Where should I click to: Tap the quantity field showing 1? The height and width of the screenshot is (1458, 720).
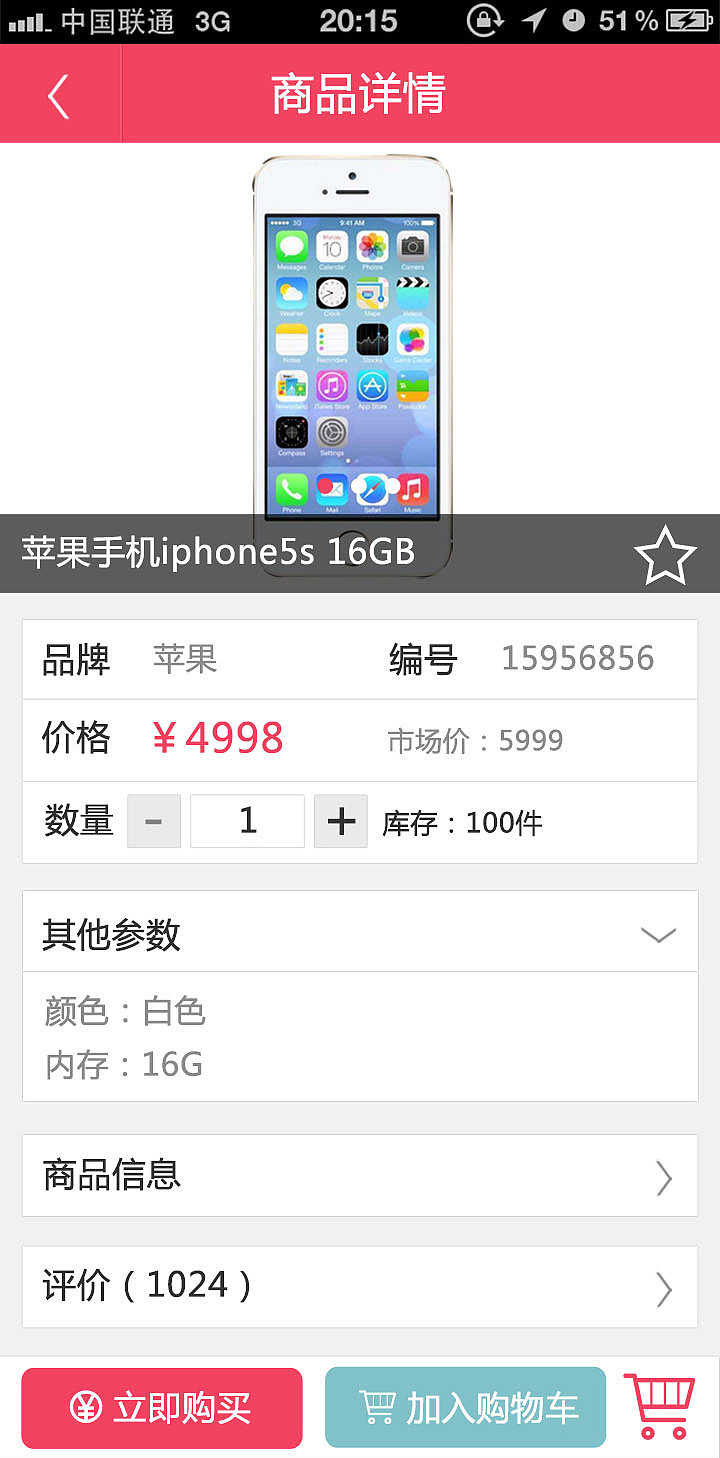tap(248, 822)
